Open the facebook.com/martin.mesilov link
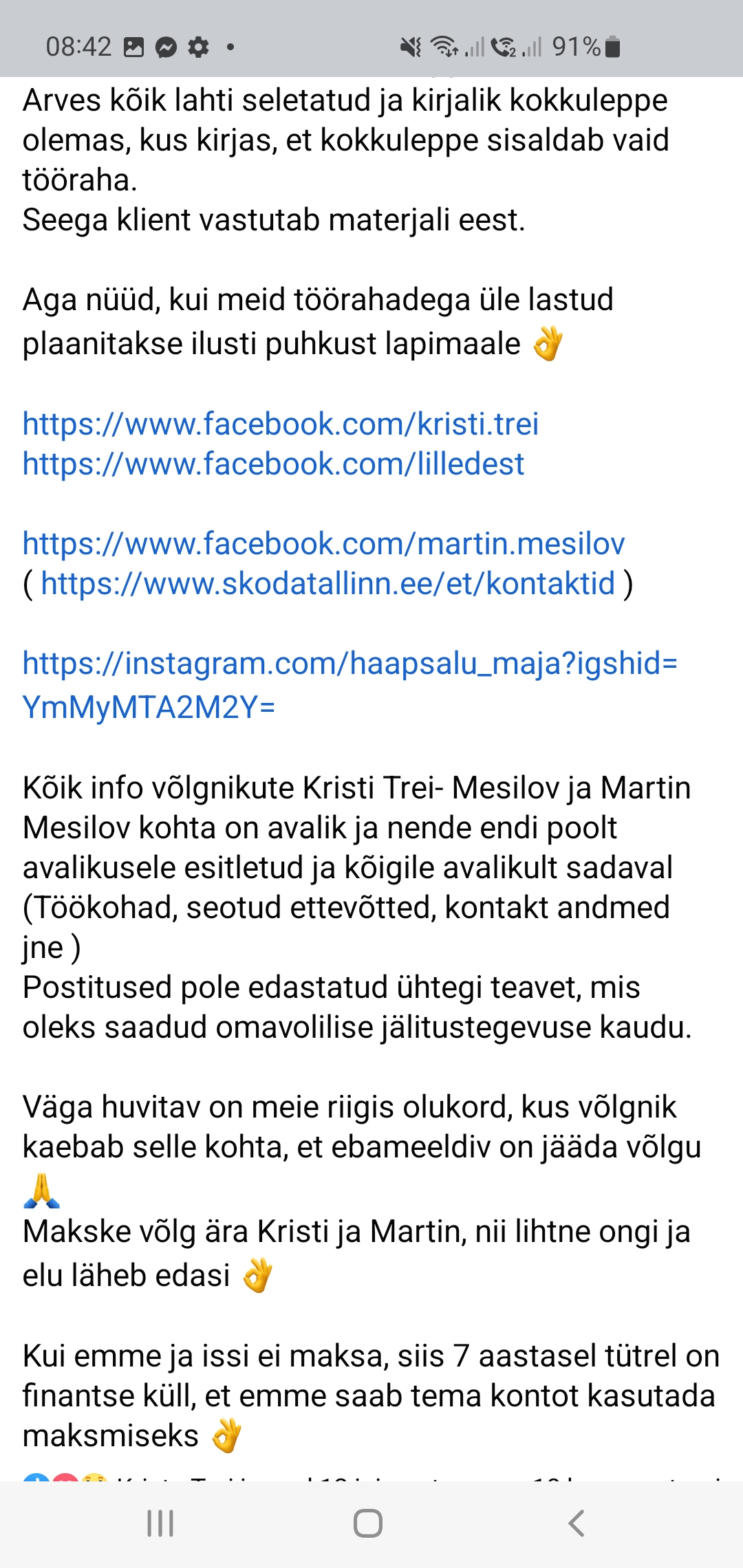Image resolution: width=743 pixels, height=1568 pixels. (323, 544)
